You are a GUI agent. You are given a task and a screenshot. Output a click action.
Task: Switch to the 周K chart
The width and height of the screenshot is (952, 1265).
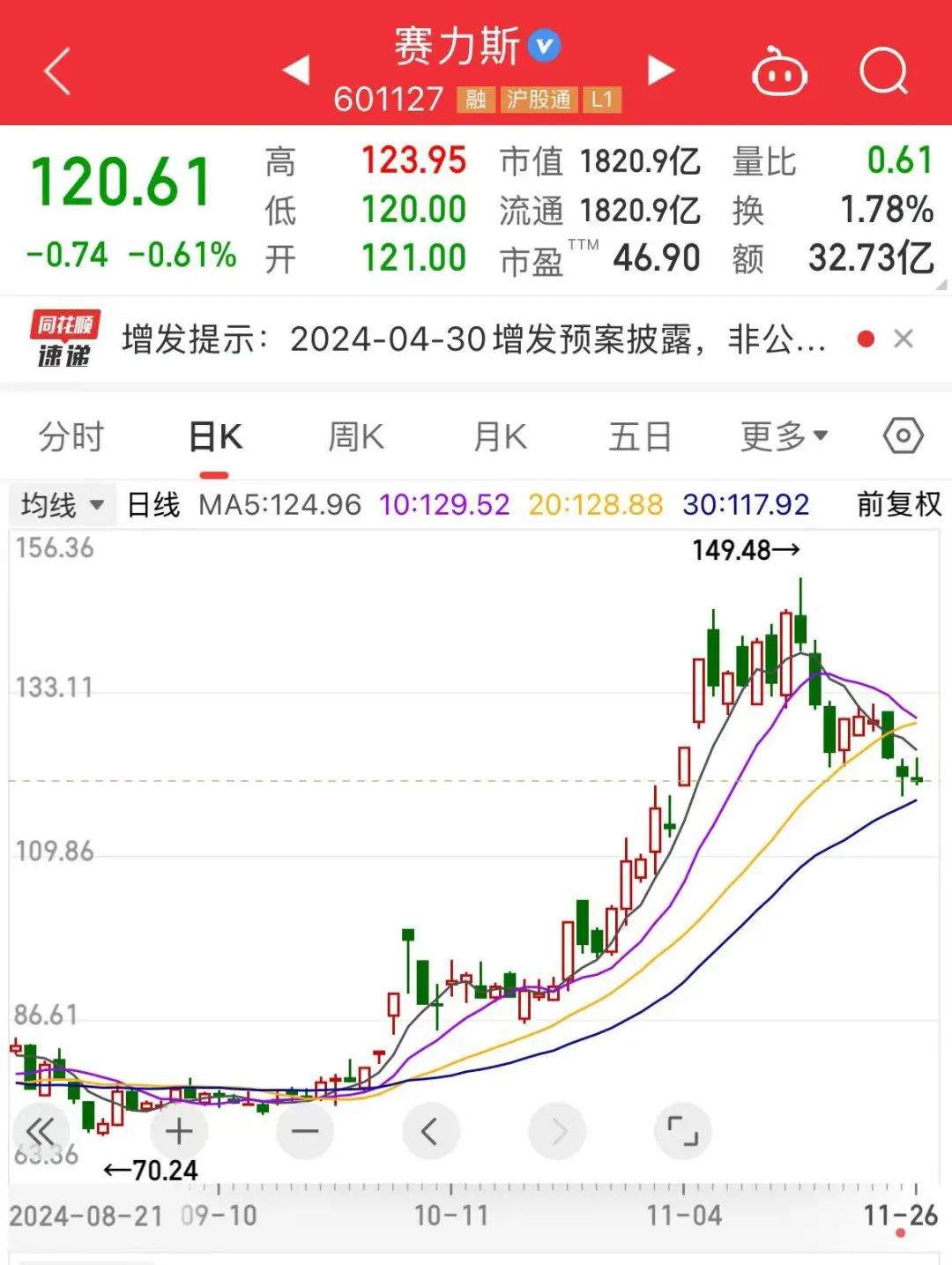(356, 436)
